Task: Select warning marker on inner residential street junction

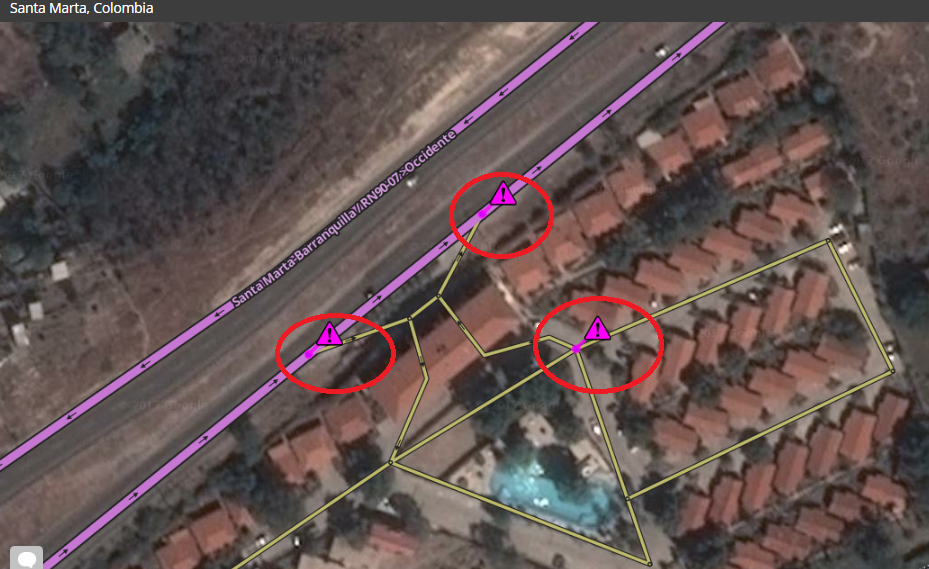Action: pyautogui.click(x=597, y=329)
